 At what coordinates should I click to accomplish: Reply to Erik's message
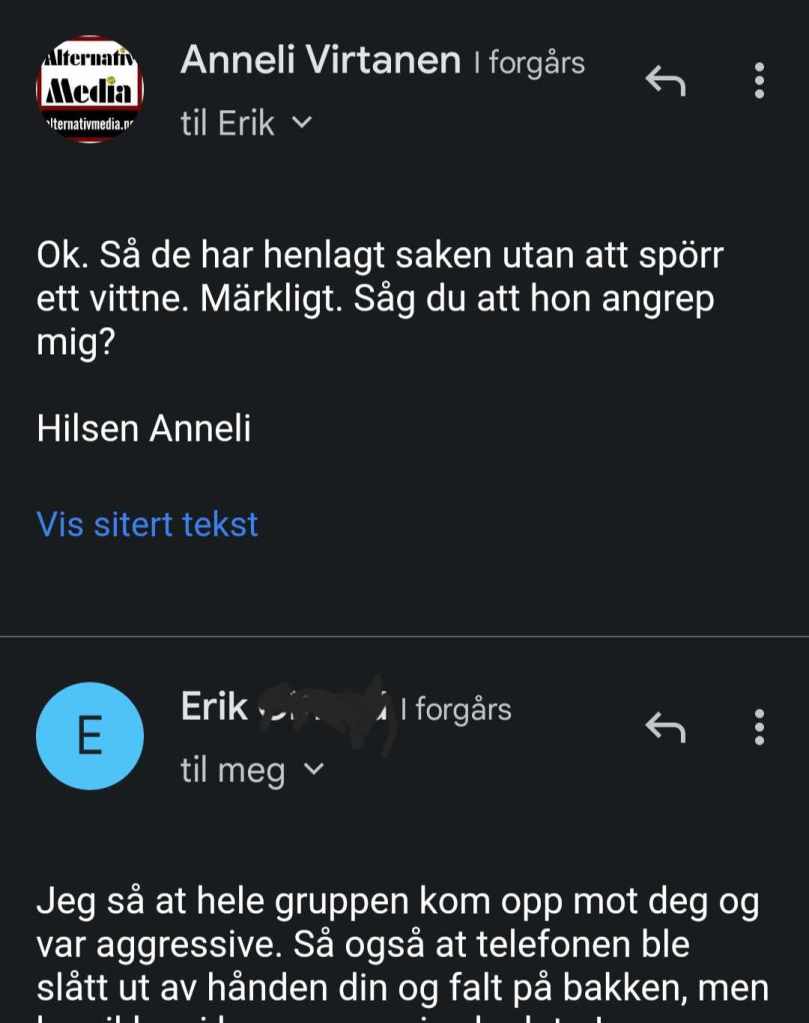click(665, 727)
